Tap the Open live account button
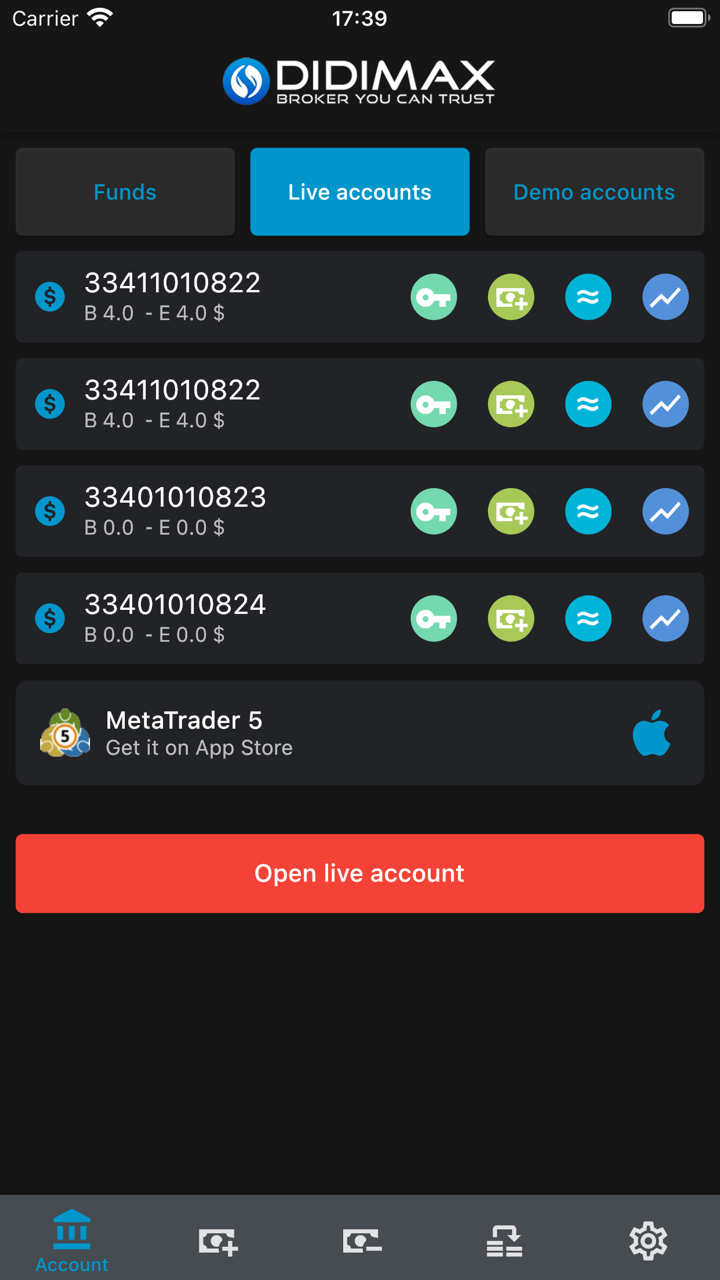Screen dimensions: 720x1280 click(360, 873)
